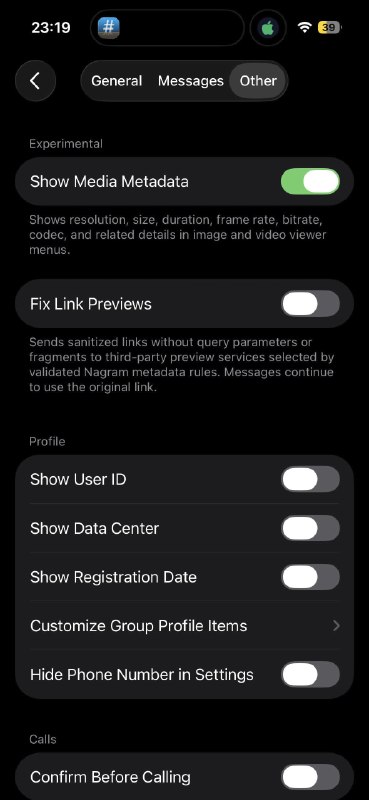Turn on Show User ID

tap(310, 480)
